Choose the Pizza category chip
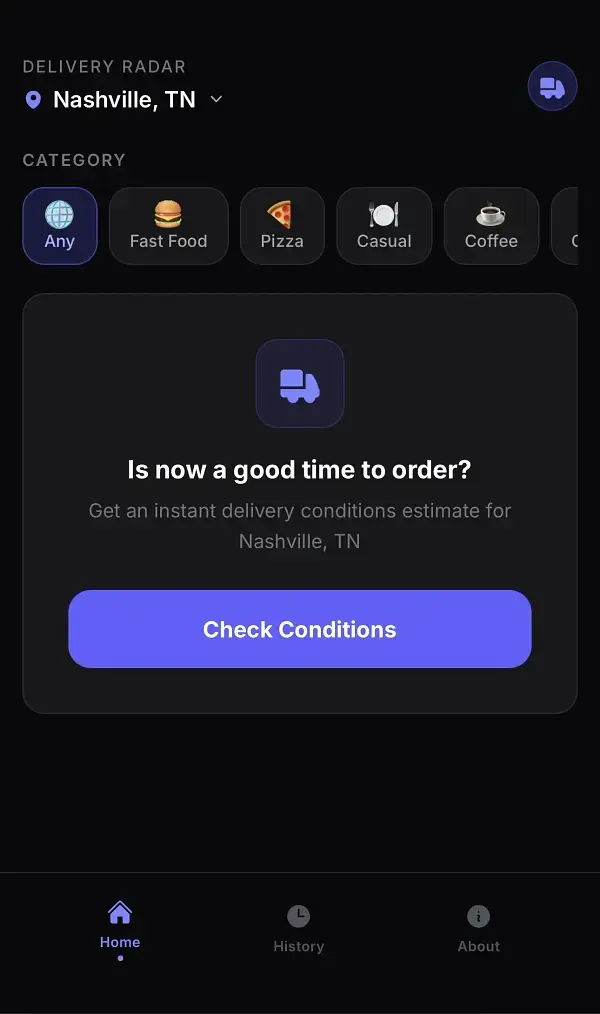600x1014 pixels. pyautogui.click(x=282, y=226)
